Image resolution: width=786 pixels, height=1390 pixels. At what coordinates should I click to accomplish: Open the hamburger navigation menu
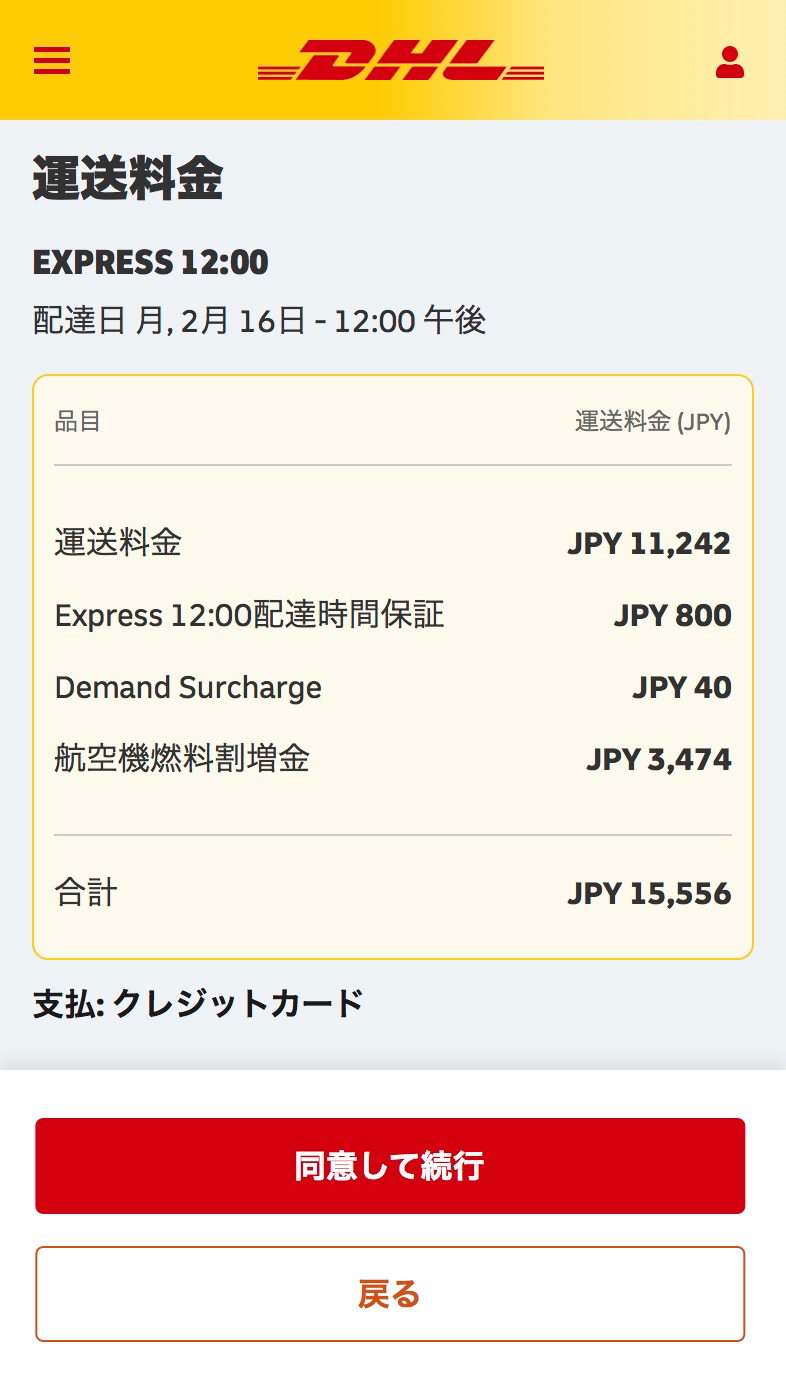pos(52,61)
